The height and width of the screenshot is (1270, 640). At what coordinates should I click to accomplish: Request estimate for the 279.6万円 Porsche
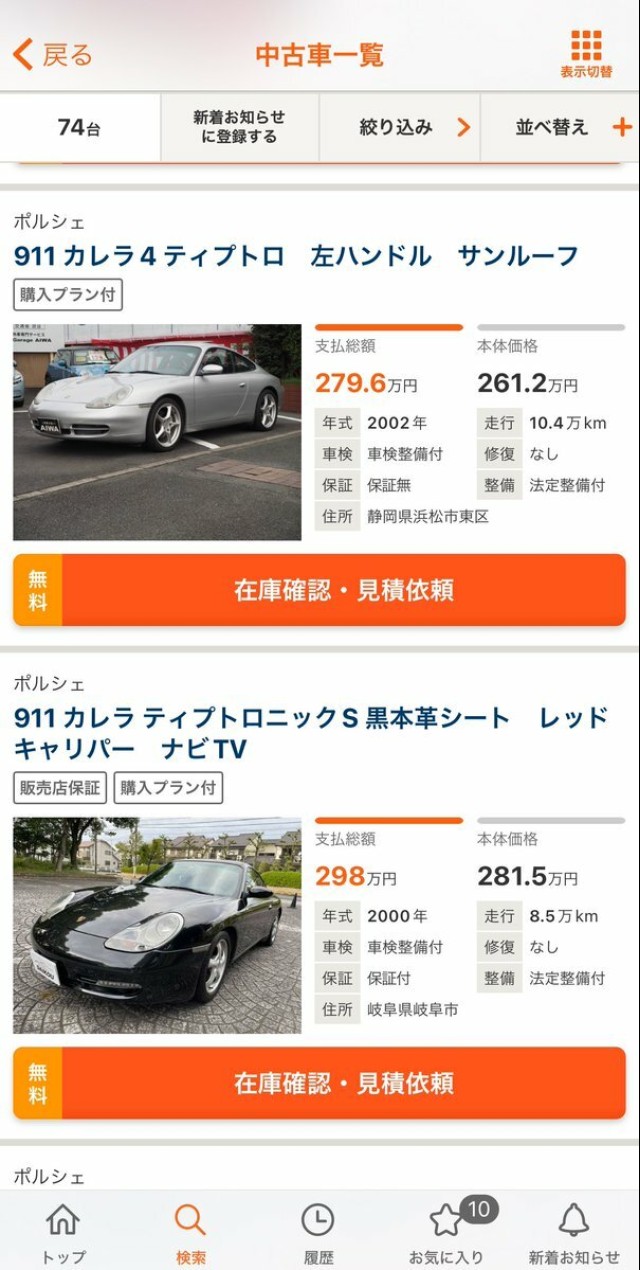pyautogui.click(x=320, y=590)
